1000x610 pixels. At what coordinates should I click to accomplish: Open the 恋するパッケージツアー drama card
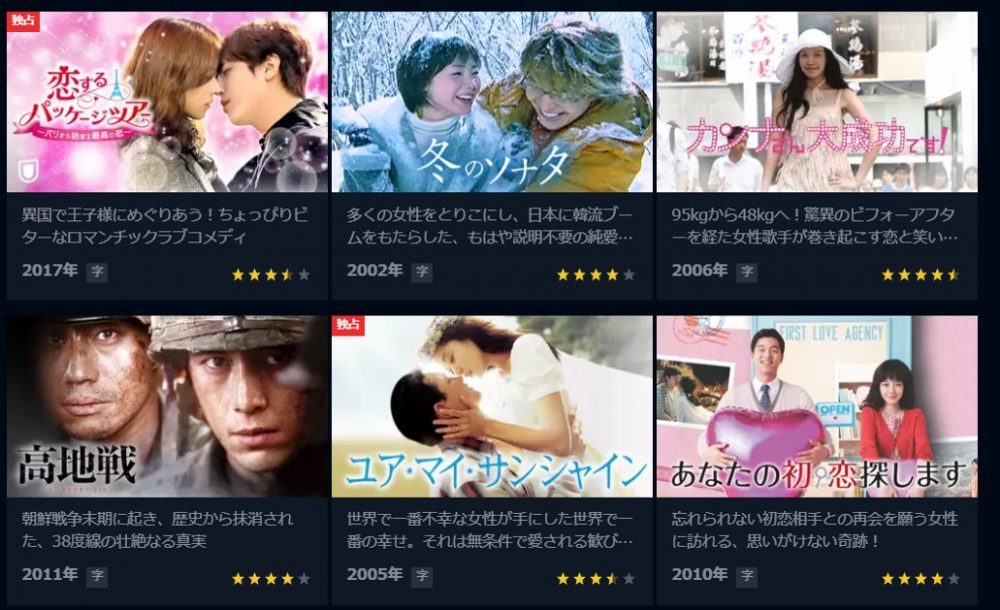click(x=167, y=102)
